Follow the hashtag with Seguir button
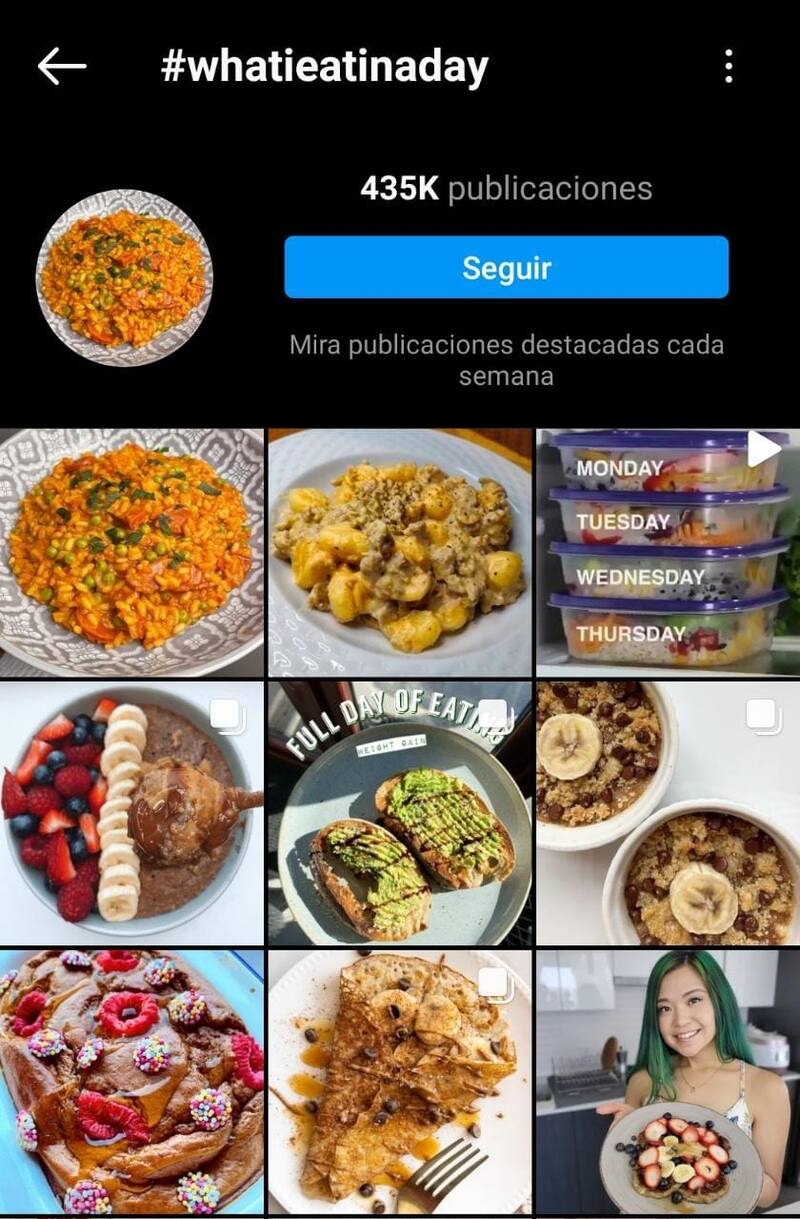 click(506, 267)
